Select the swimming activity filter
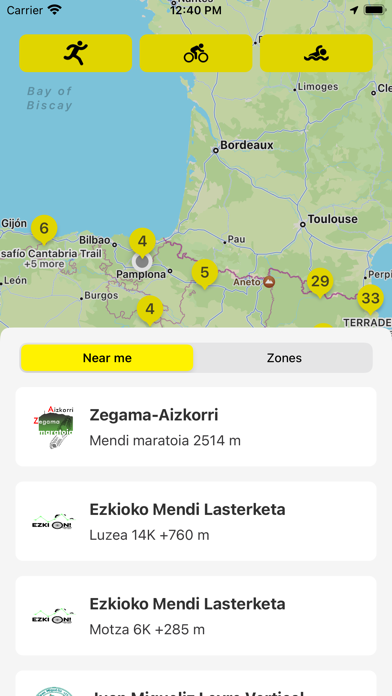Screen dimensions: 392x696 (316, 53)
